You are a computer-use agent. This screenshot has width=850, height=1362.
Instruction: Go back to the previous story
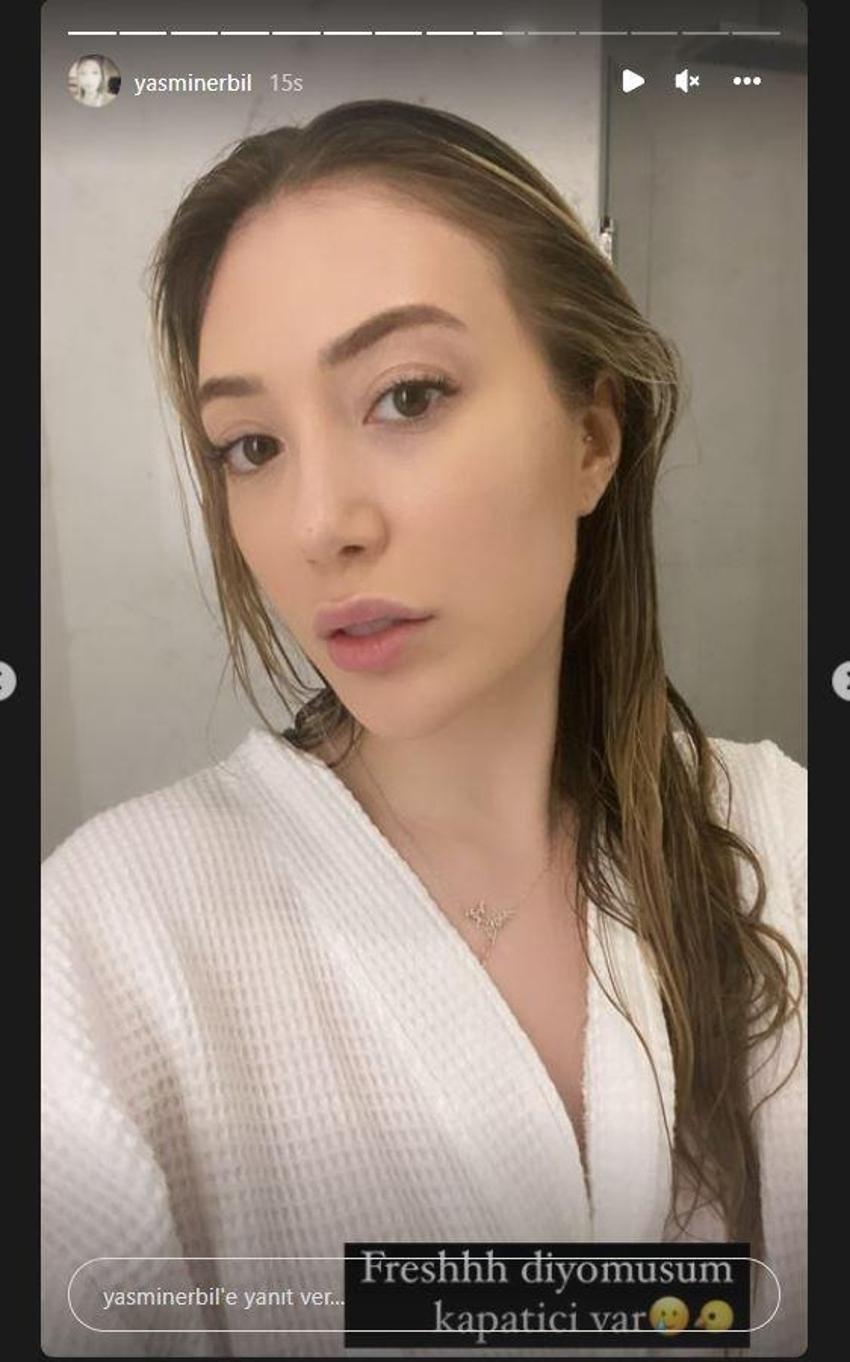(x=7, y=681)
